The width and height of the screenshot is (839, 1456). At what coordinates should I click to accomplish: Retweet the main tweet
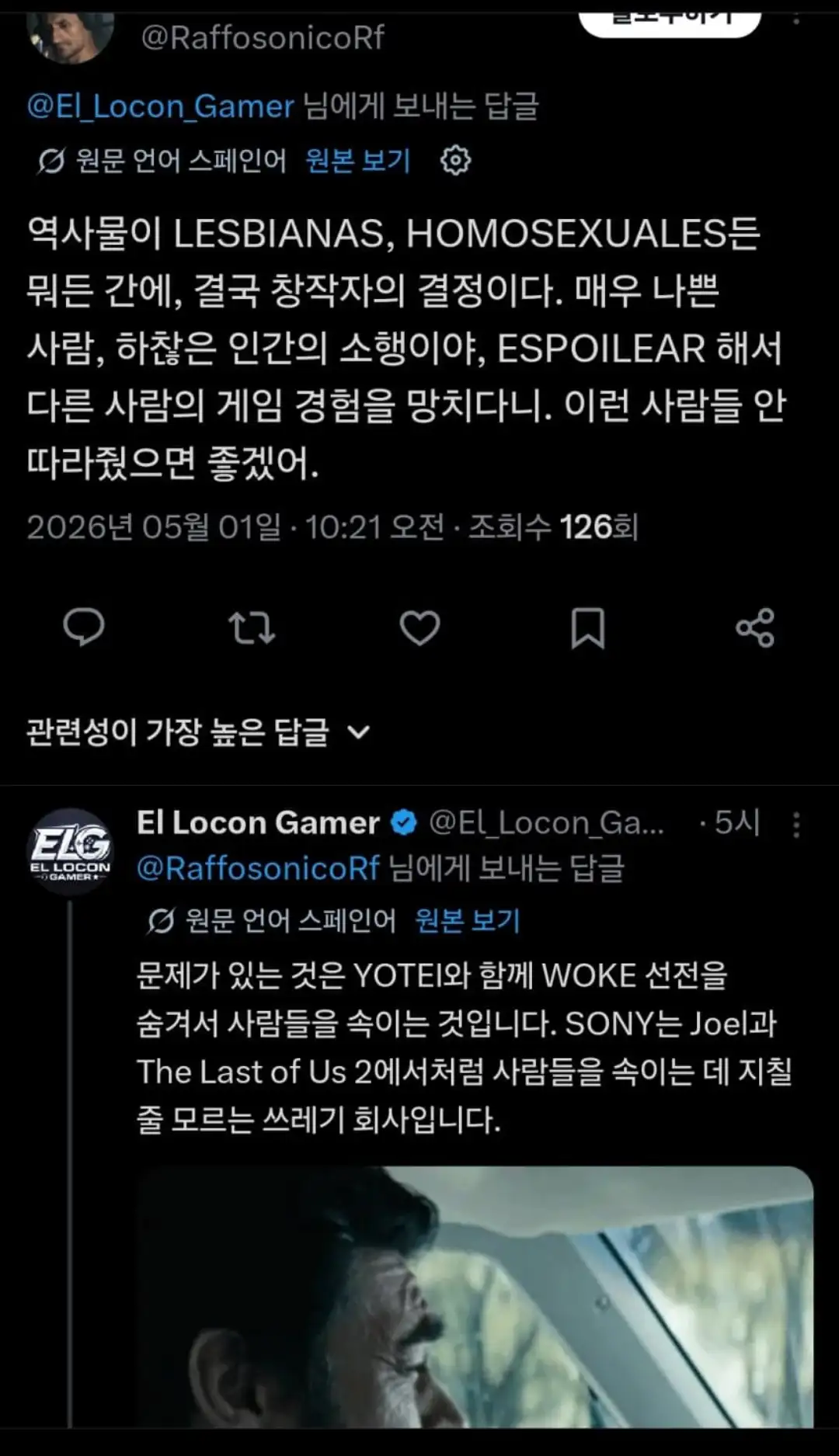pos(252,627)
